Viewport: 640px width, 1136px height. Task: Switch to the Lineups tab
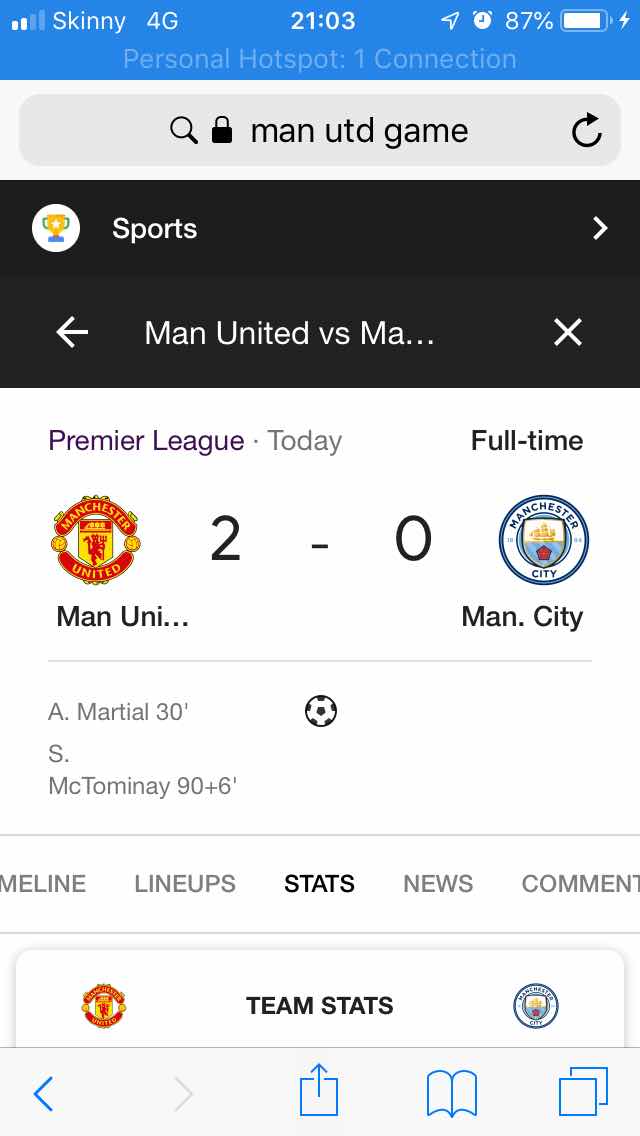pyautogui.click(x=185, y=884)
